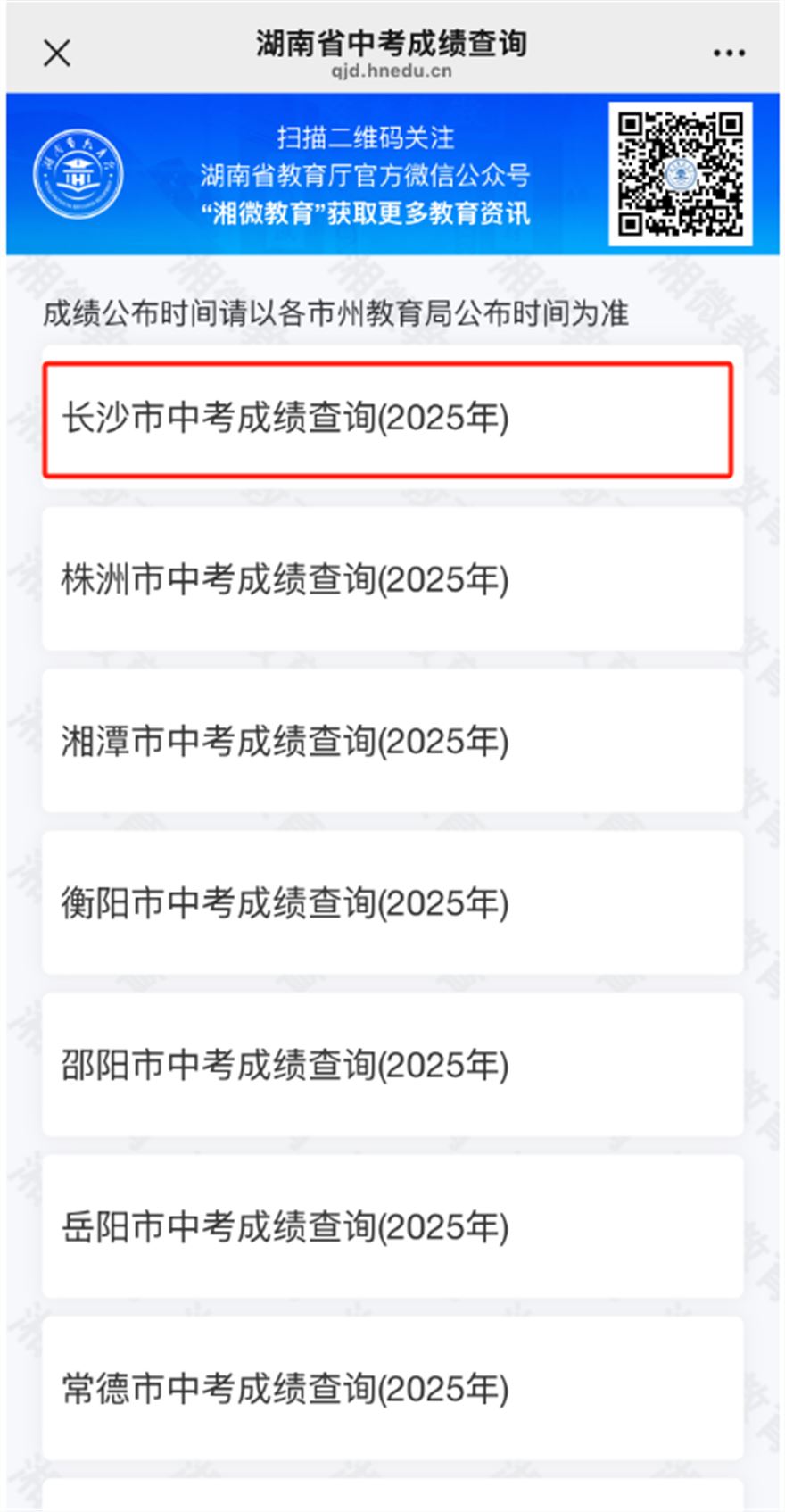Screen dimensions: 785x1512
Task: Click the Hunan Education Department logo emblem
Action: tap(80, 174)
